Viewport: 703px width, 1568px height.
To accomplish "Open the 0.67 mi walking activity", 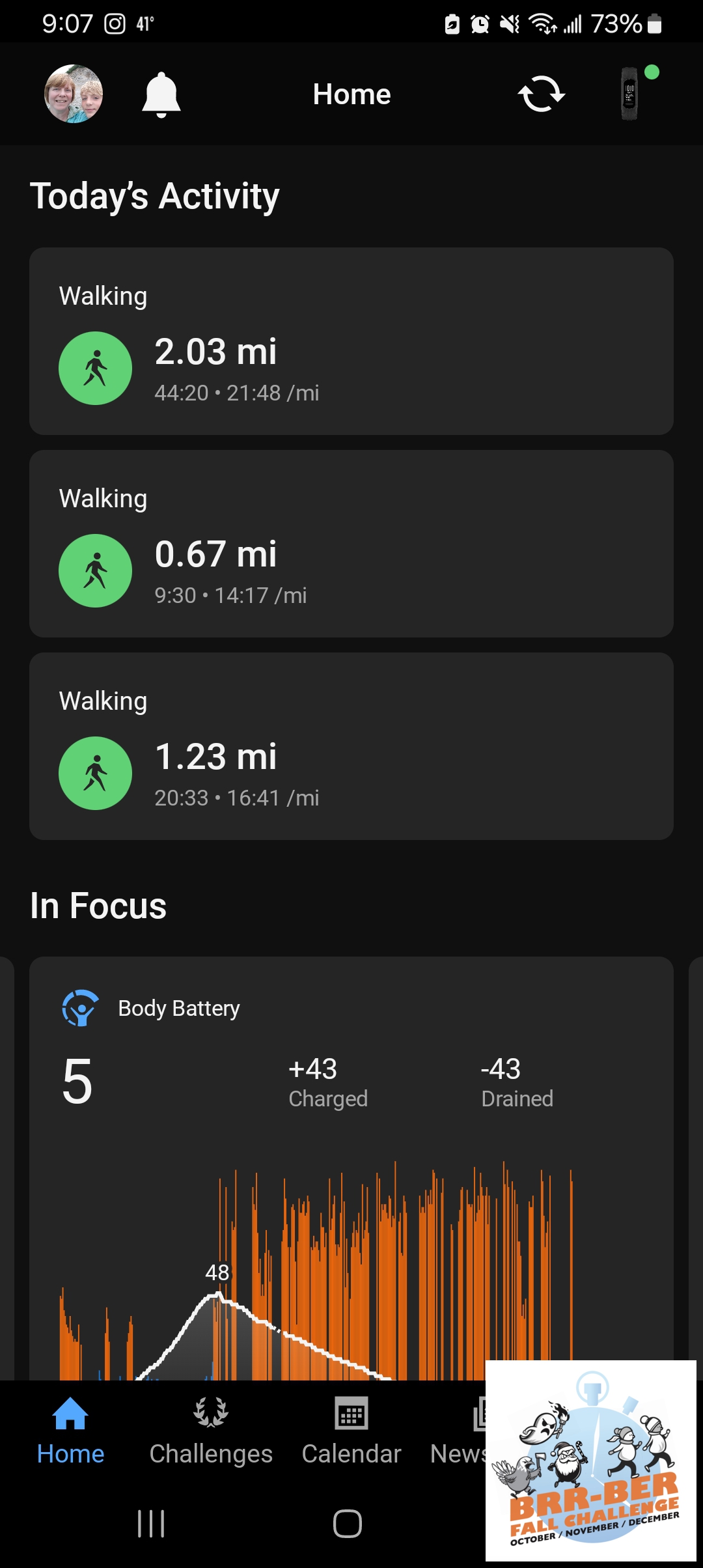I will 351,544.
